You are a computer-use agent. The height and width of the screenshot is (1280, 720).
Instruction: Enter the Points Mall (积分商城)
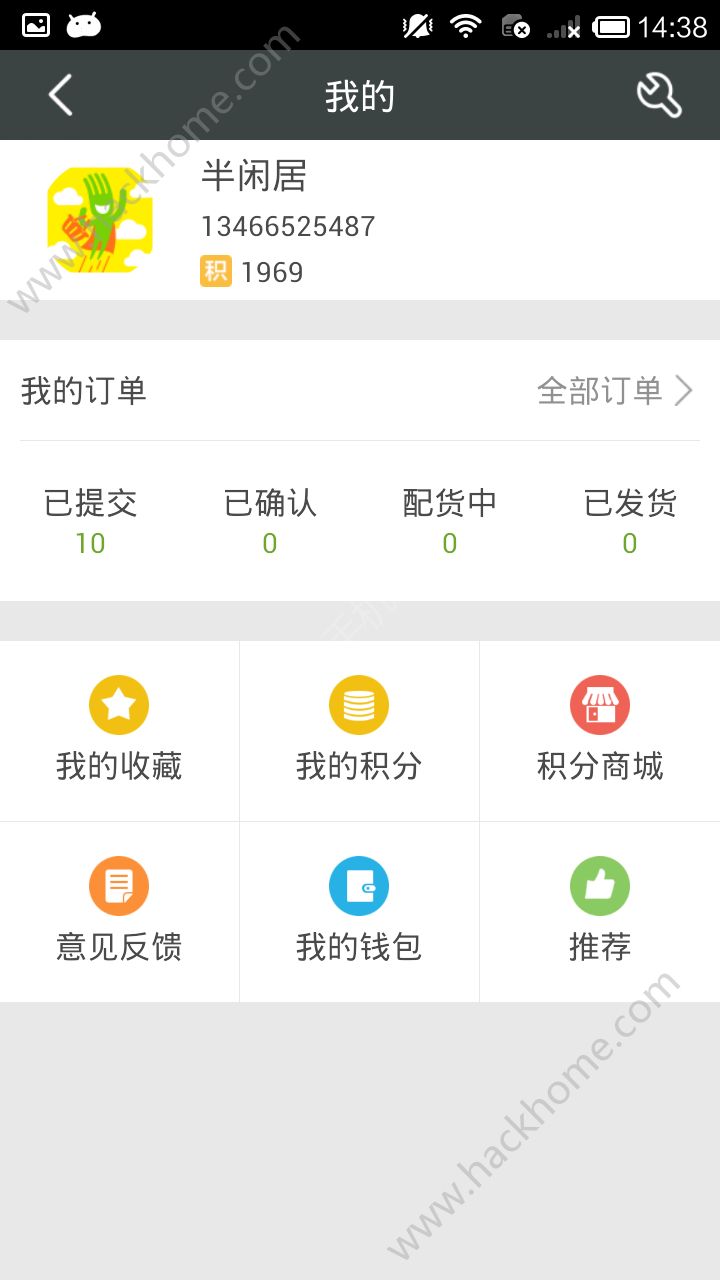point(600,731)
